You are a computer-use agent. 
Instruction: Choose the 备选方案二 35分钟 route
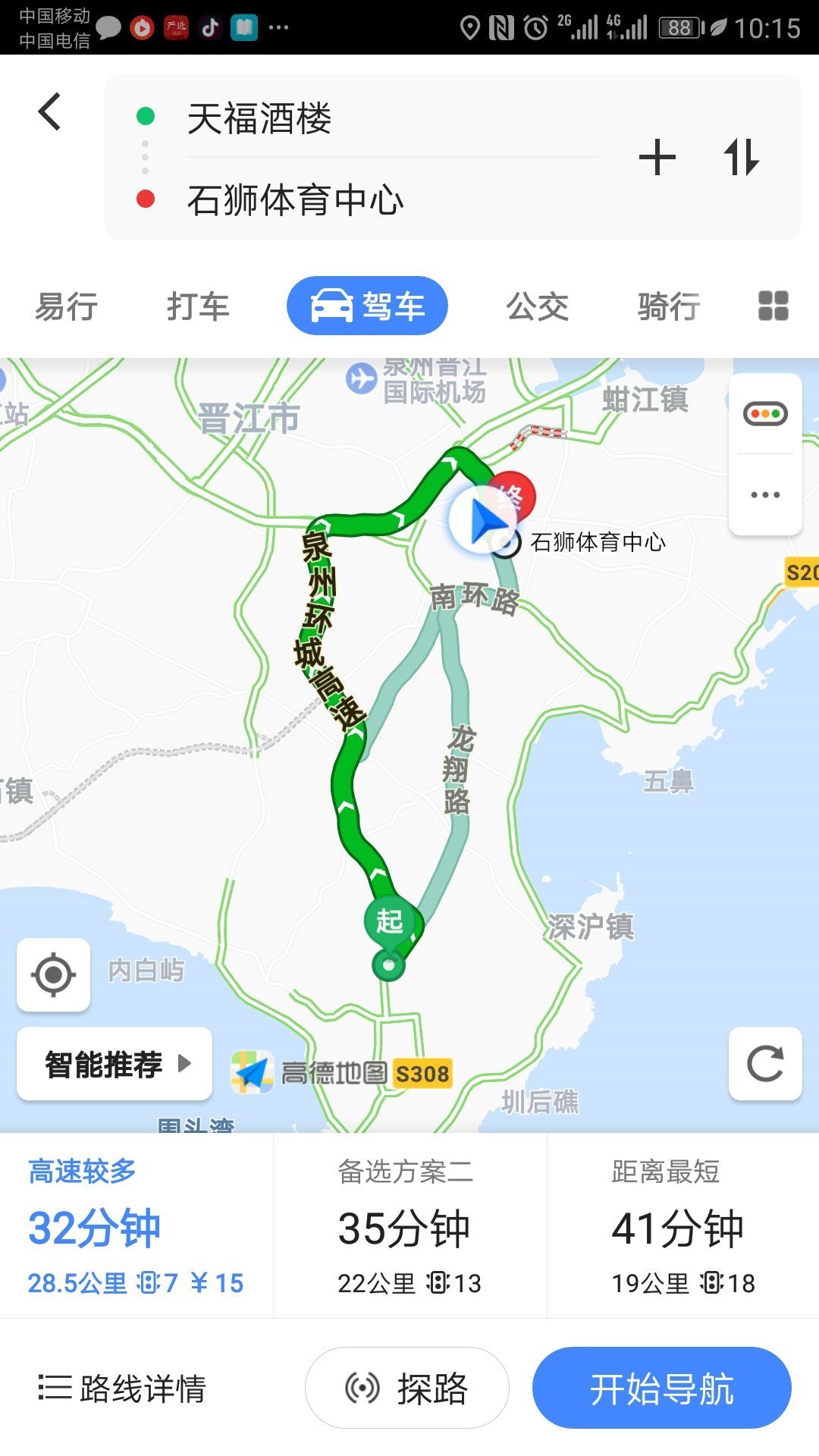409,1225
